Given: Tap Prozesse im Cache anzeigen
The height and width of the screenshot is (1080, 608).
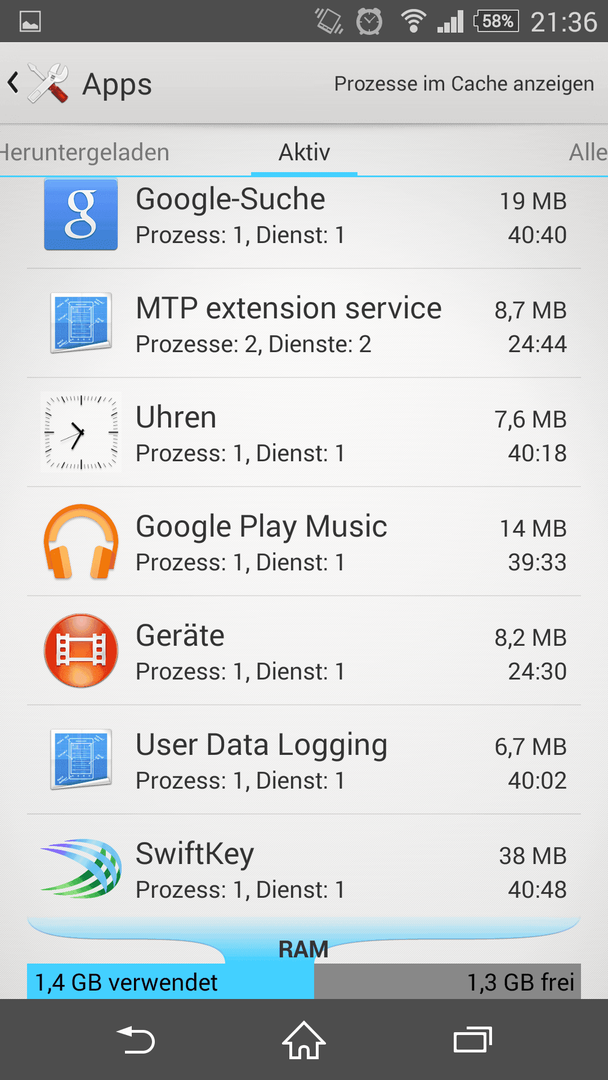Looking at the screenshot, I should point(463,84).
